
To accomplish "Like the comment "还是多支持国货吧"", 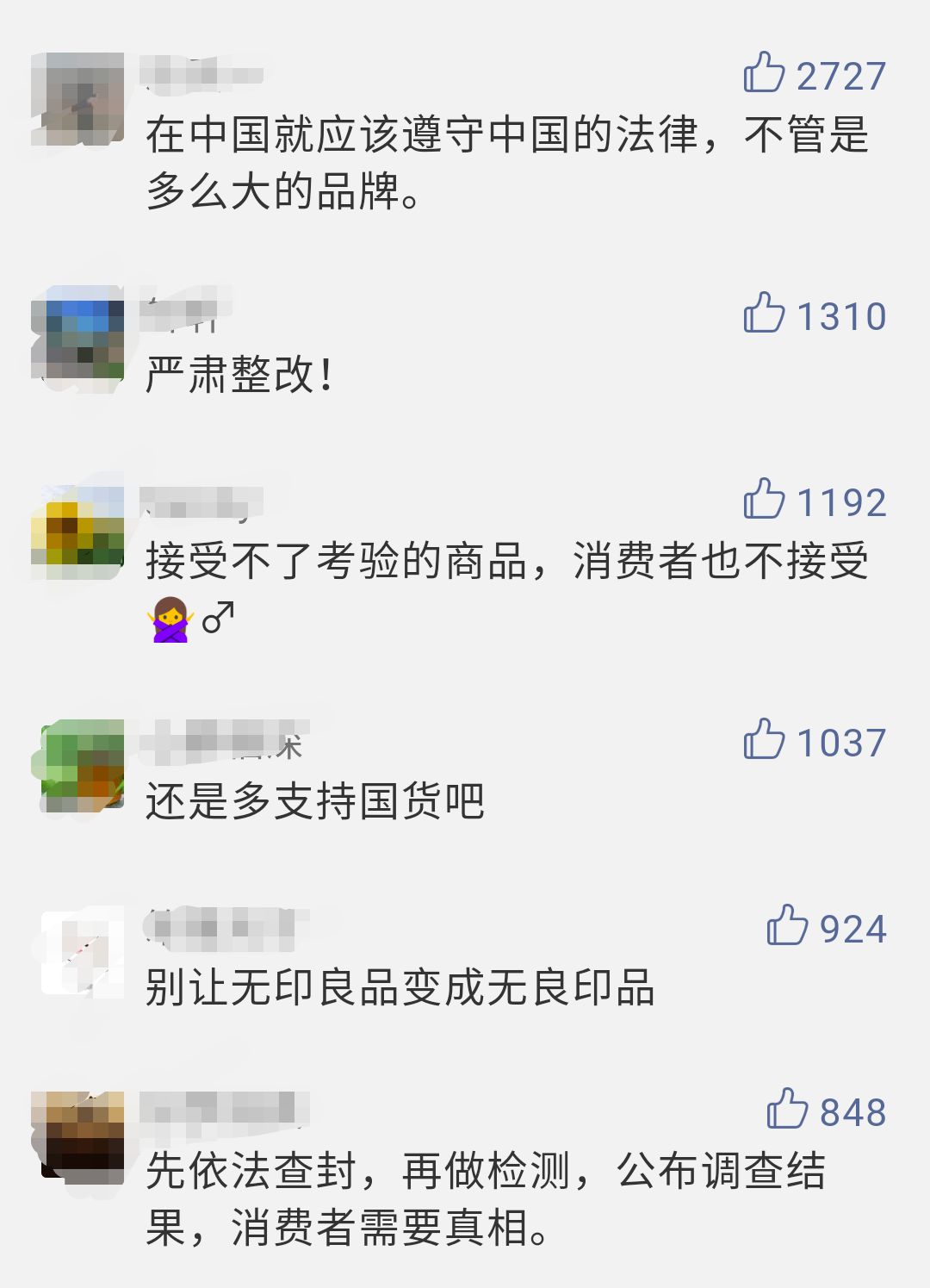I will pos(764,739).
